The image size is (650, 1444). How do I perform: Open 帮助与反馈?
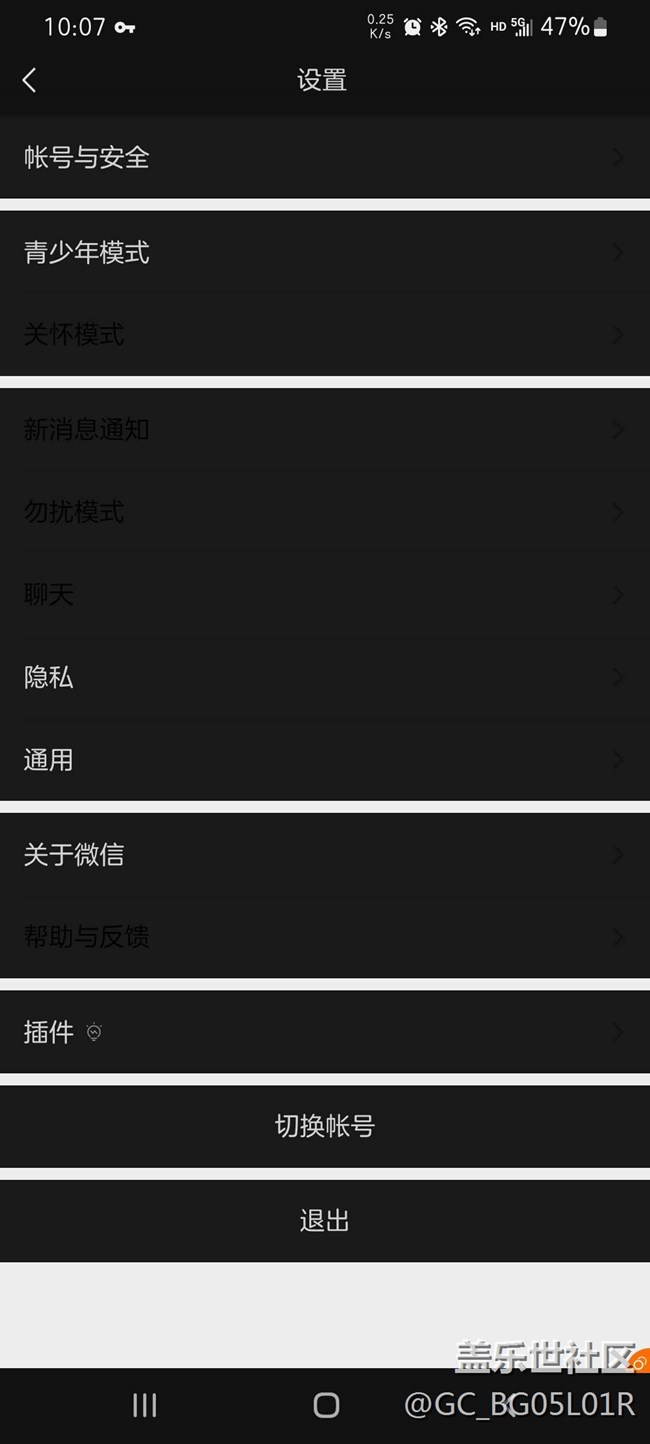pyautogui.click(x=325, y=937)
